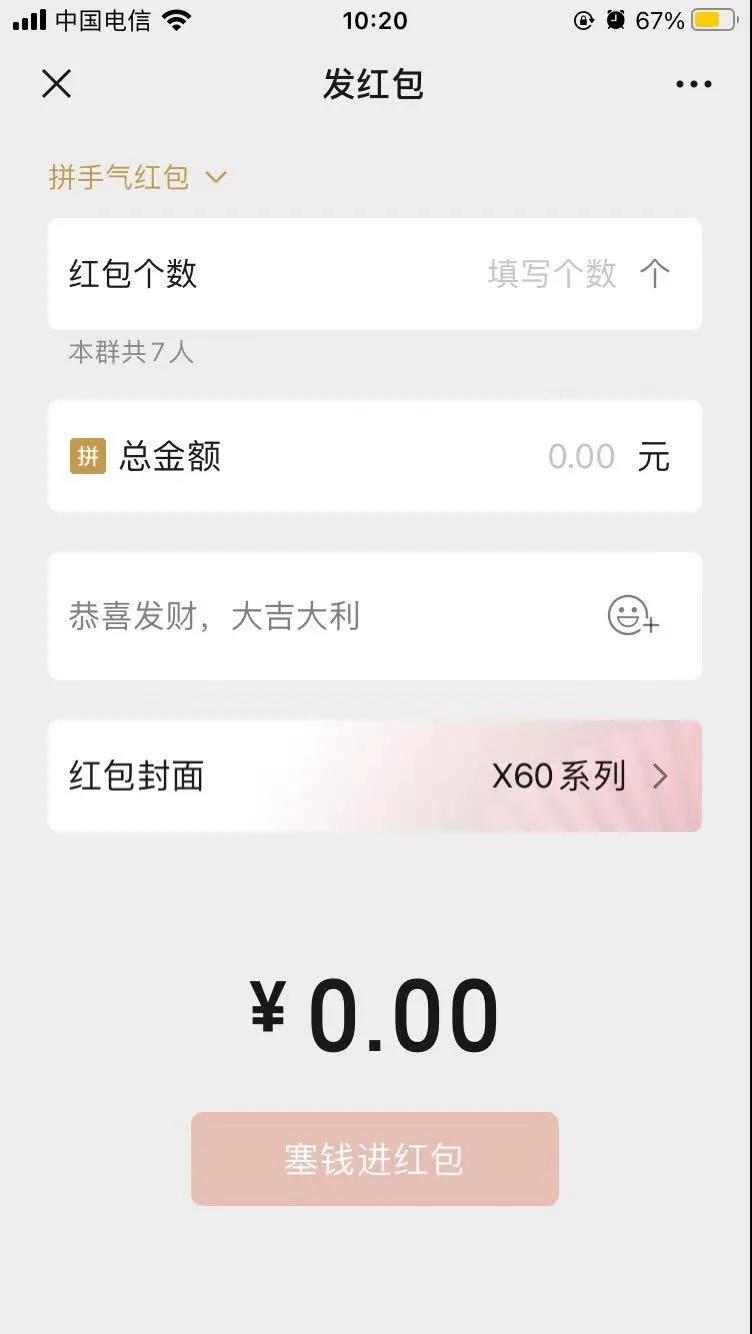Expand the 拼手气红包 type dropdown

138,175
